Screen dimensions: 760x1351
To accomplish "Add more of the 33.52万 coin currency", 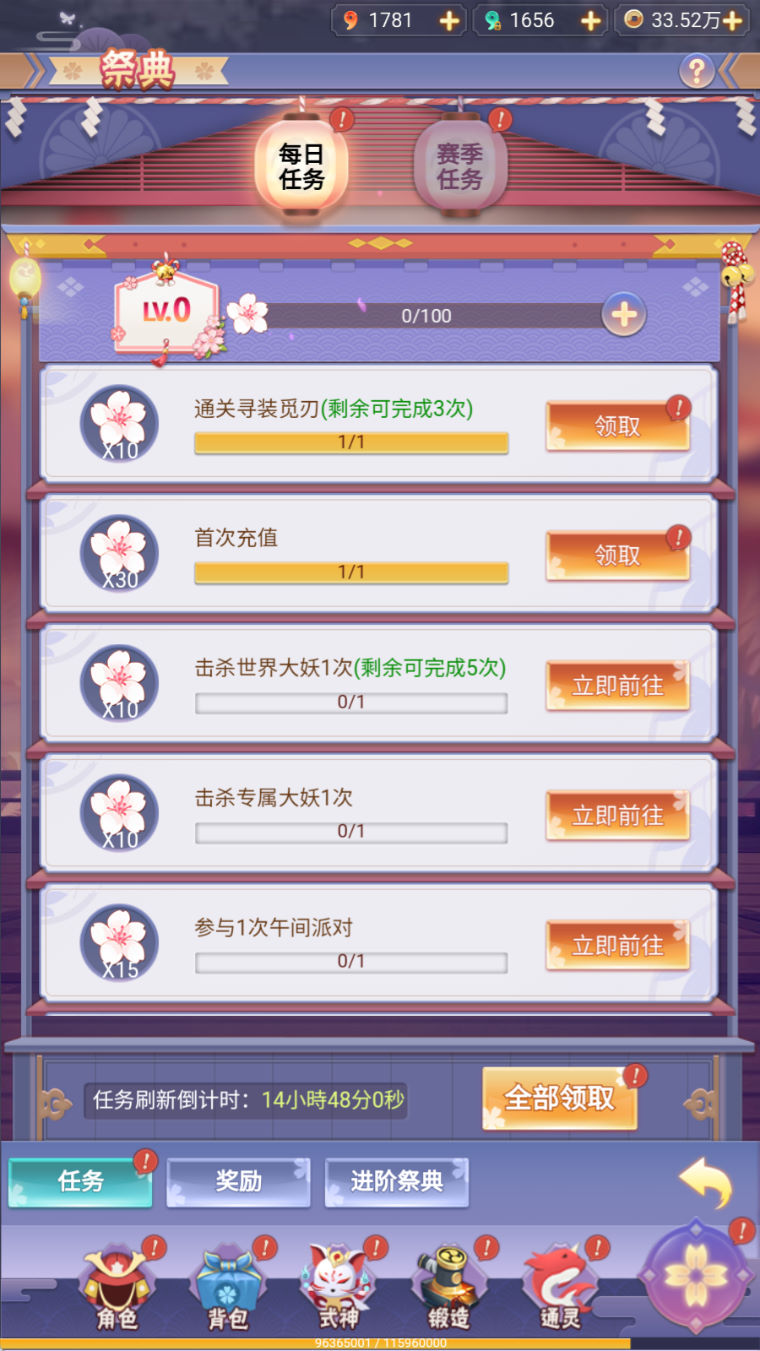I will [x=734, y=21].
